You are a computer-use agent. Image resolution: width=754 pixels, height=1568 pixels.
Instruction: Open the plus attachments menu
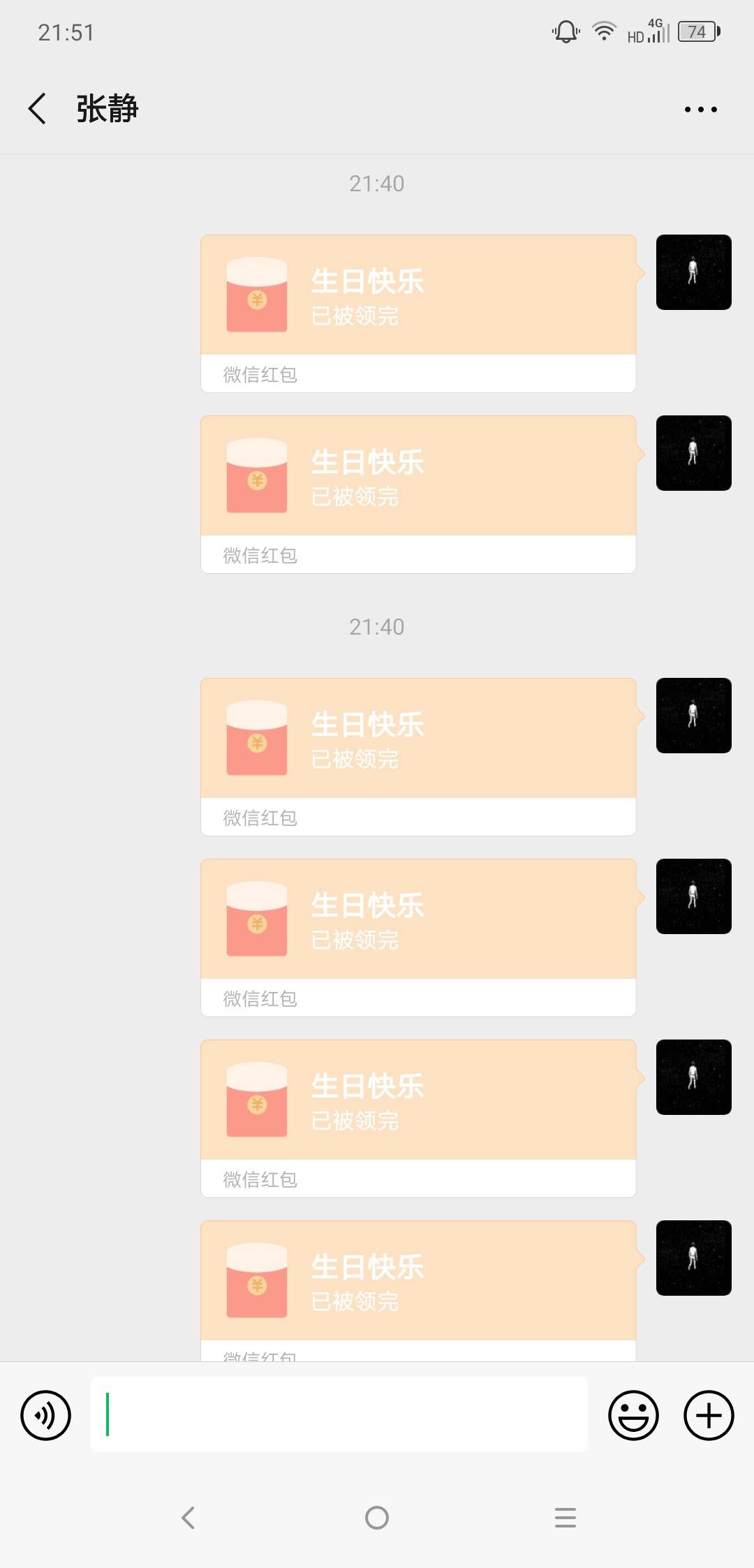(x=708, y=1415)
